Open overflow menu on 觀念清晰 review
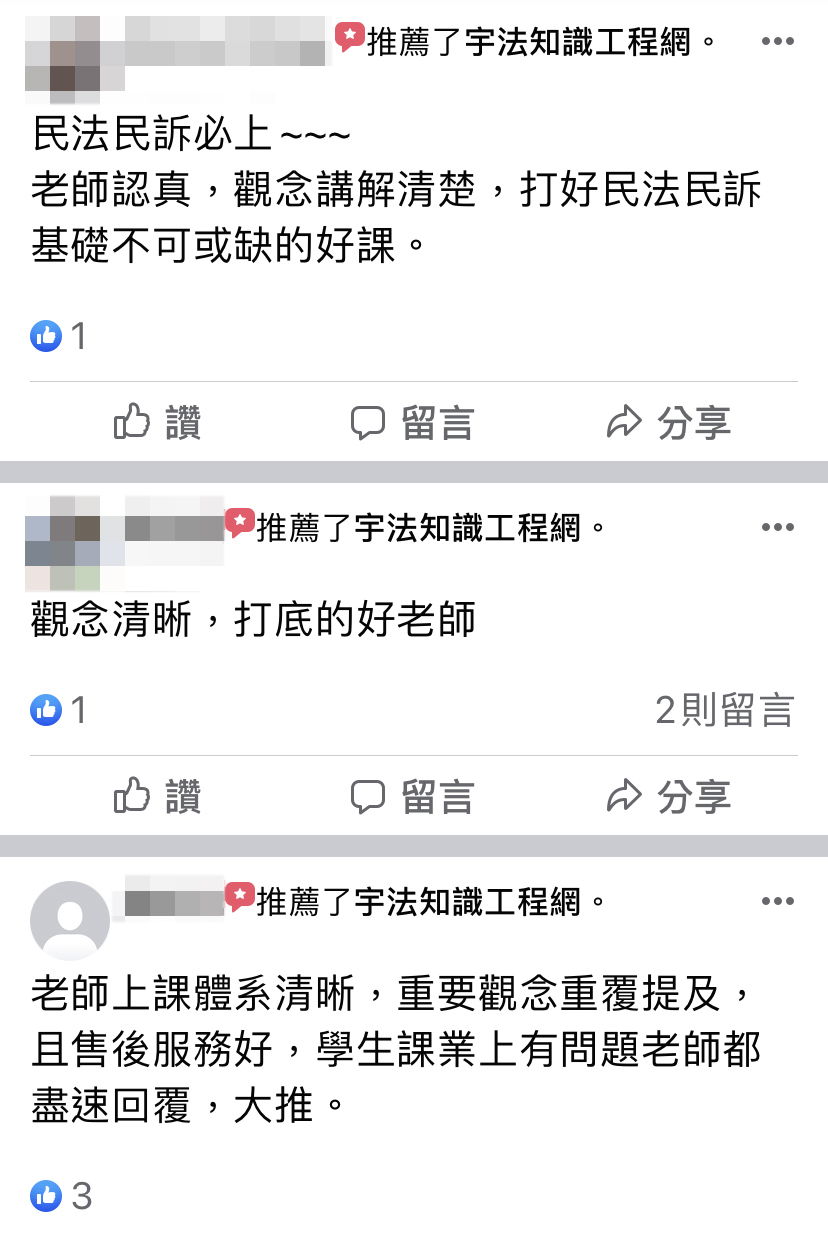828x1235 pixels. (x=778, y=527)
